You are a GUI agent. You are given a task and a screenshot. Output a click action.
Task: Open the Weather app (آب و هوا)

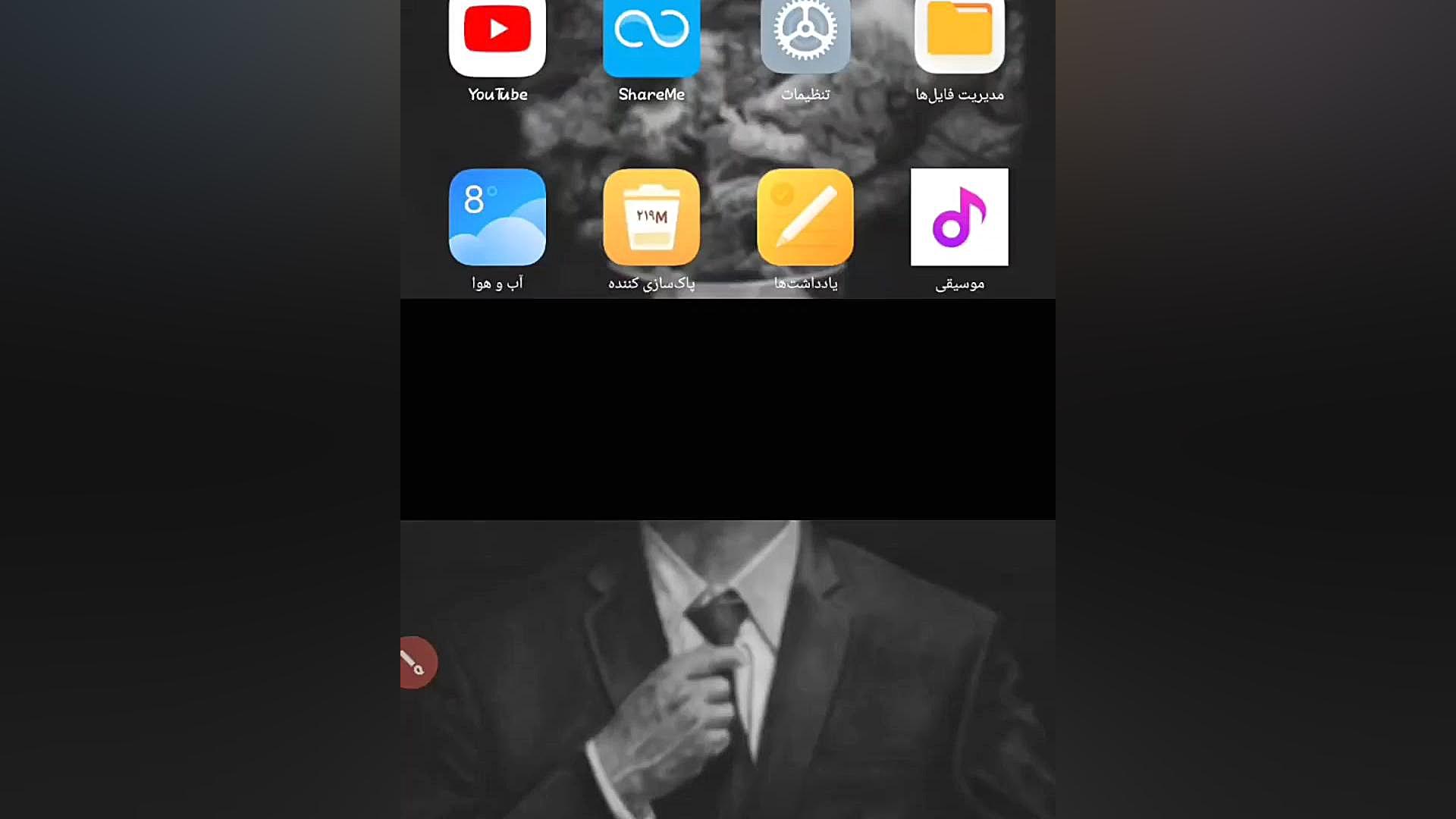click(497, 217)
